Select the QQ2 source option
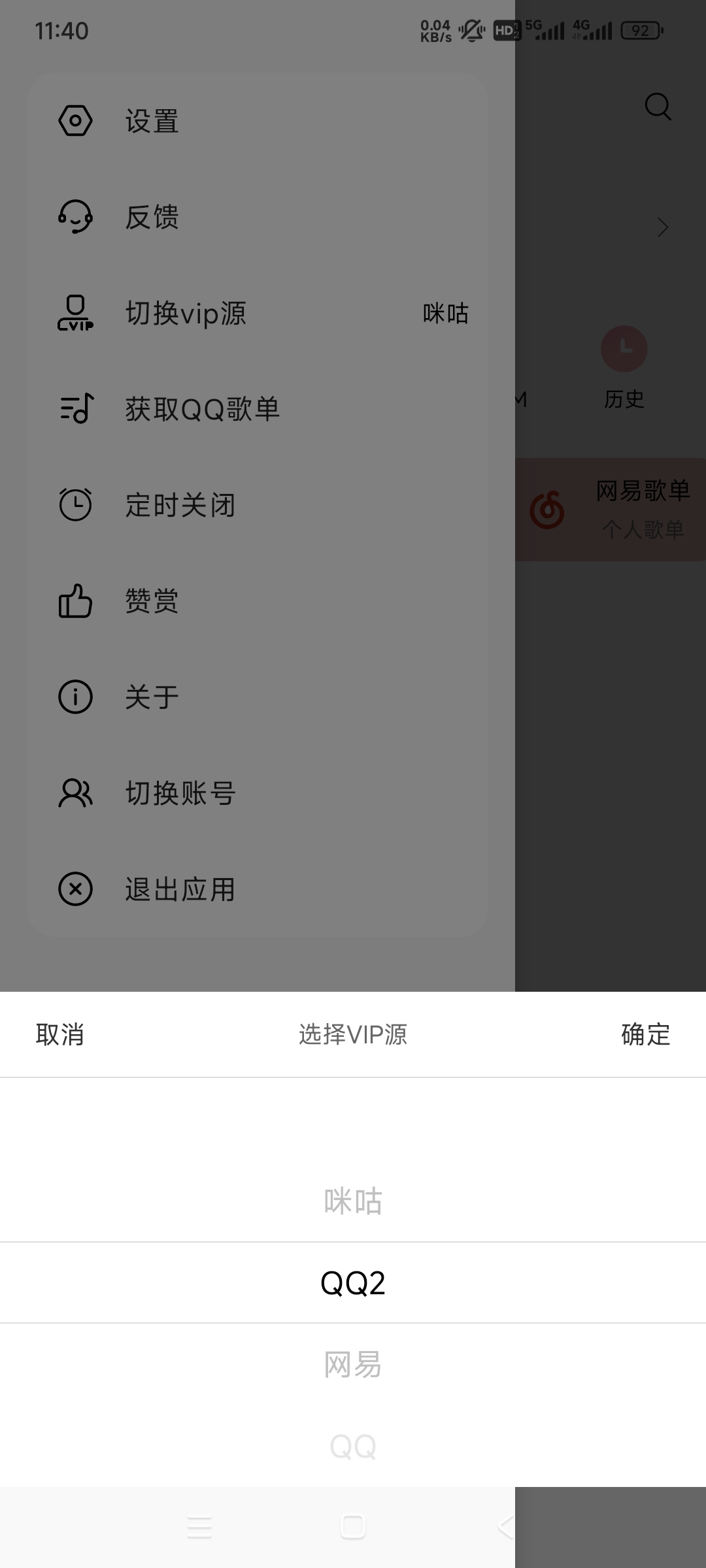The width and height of the screenshot is (706, 1568). [353, 1283]
